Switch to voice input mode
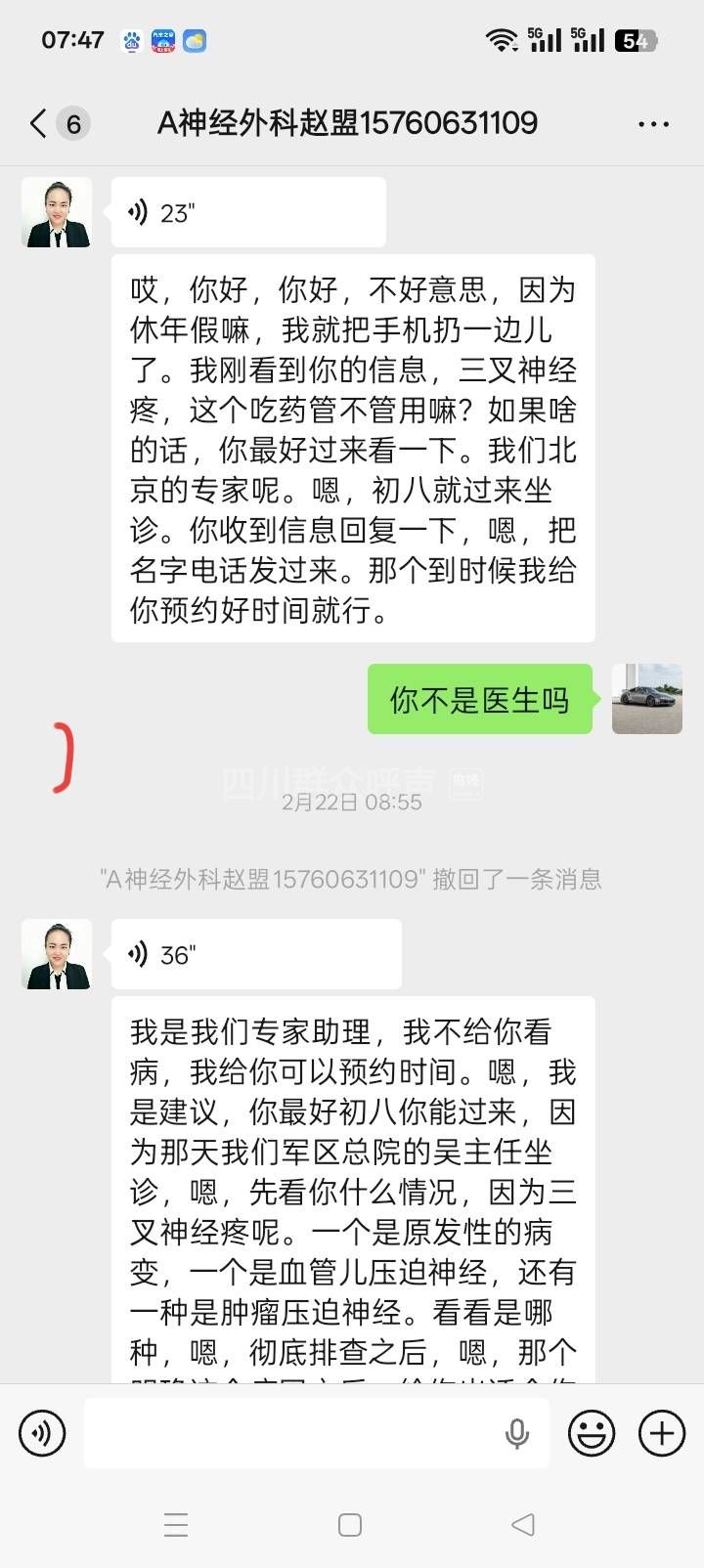704x1568 pixels. [x=42, y=1433]
